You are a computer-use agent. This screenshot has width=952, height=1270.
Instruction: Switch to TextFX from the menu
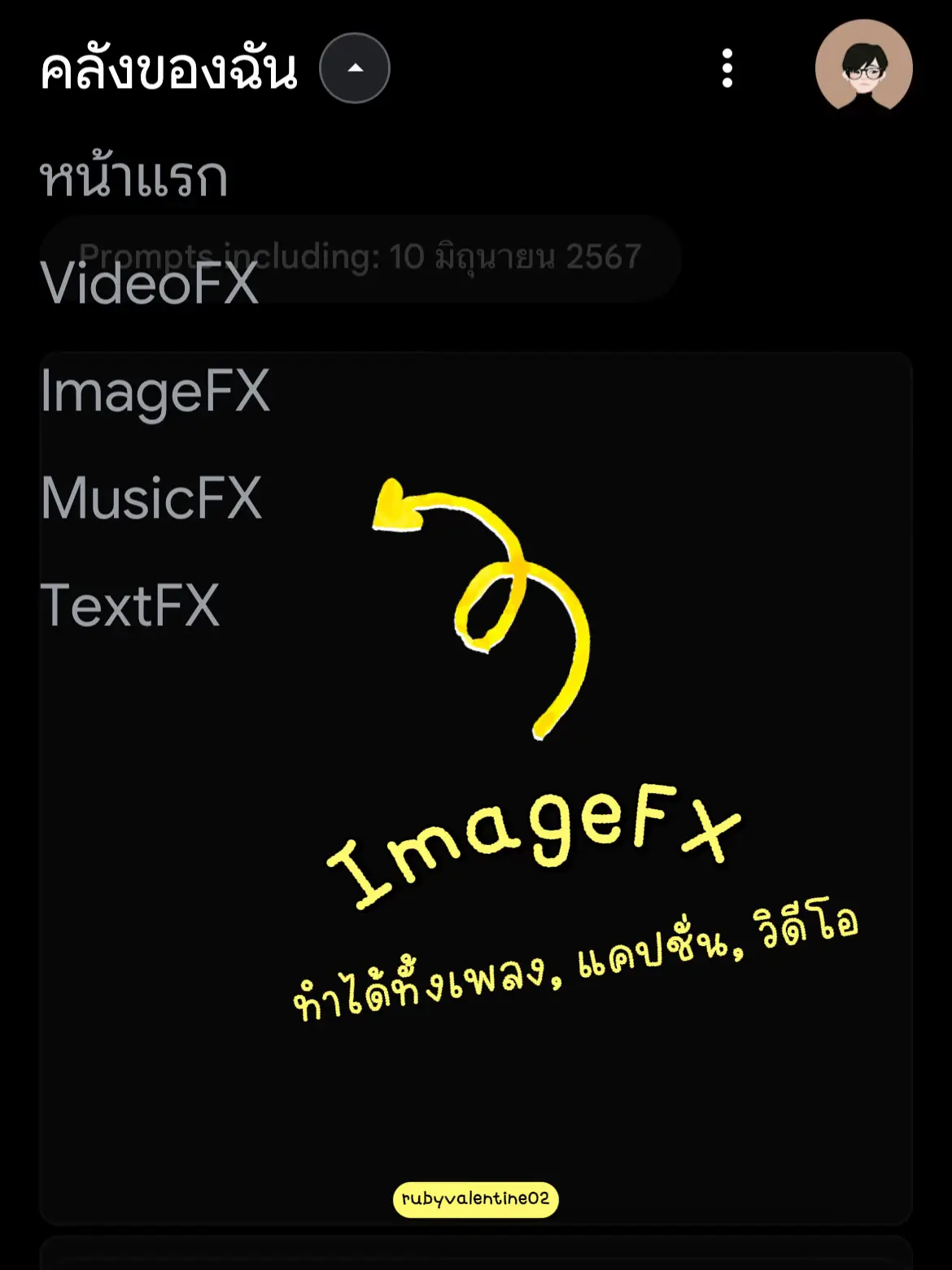[x=130, y=606]
